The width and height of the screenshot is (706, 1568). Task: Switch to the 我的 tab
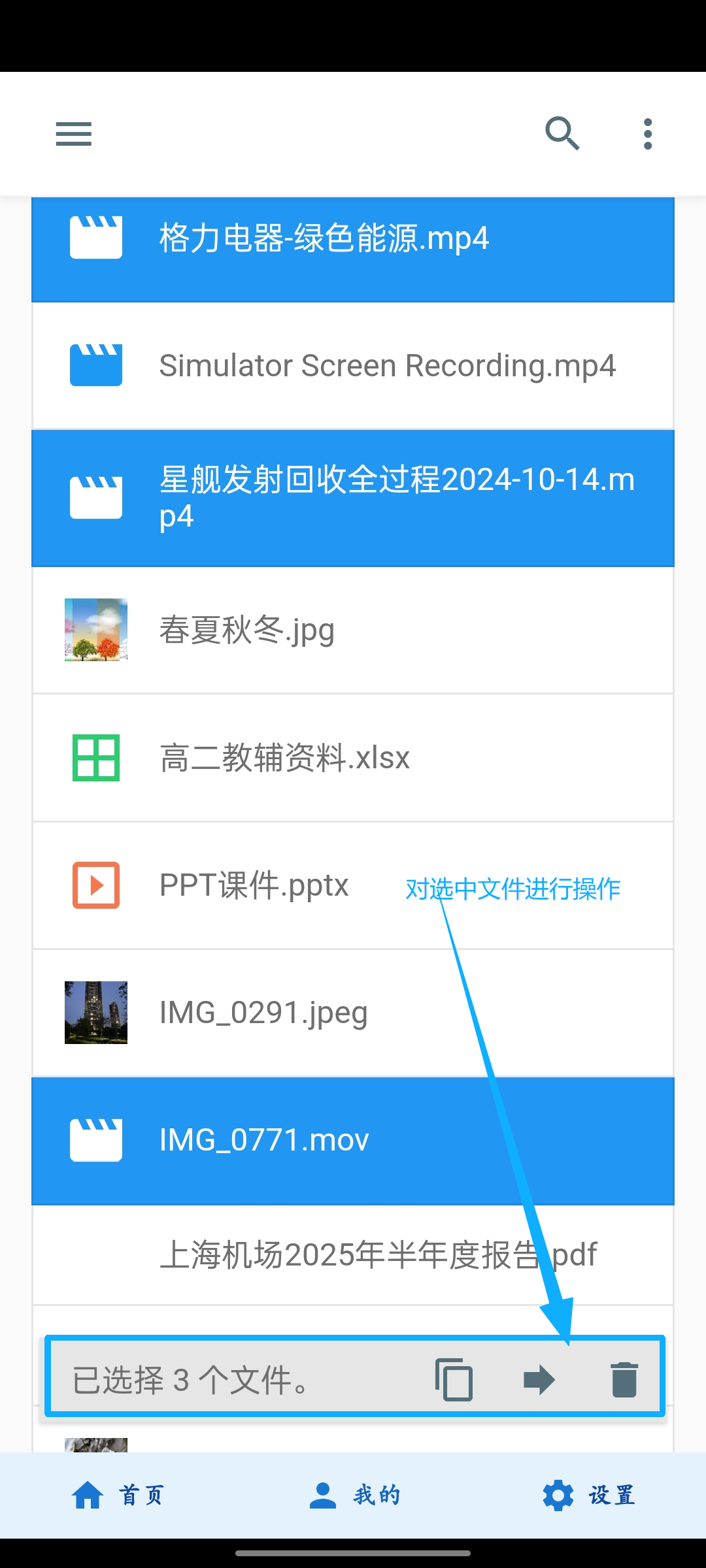click(356, 1494)
